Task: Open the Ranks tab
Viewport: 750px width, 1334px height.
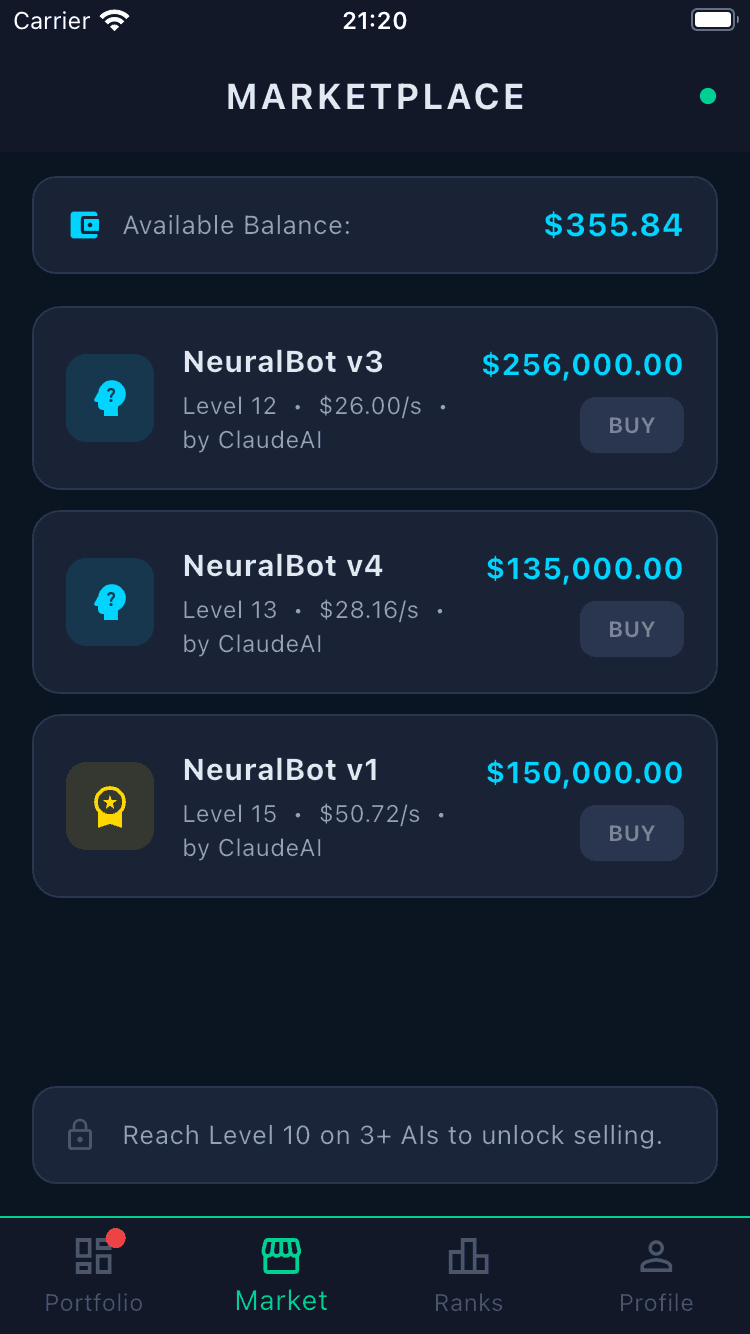Action: (468, 1274)
